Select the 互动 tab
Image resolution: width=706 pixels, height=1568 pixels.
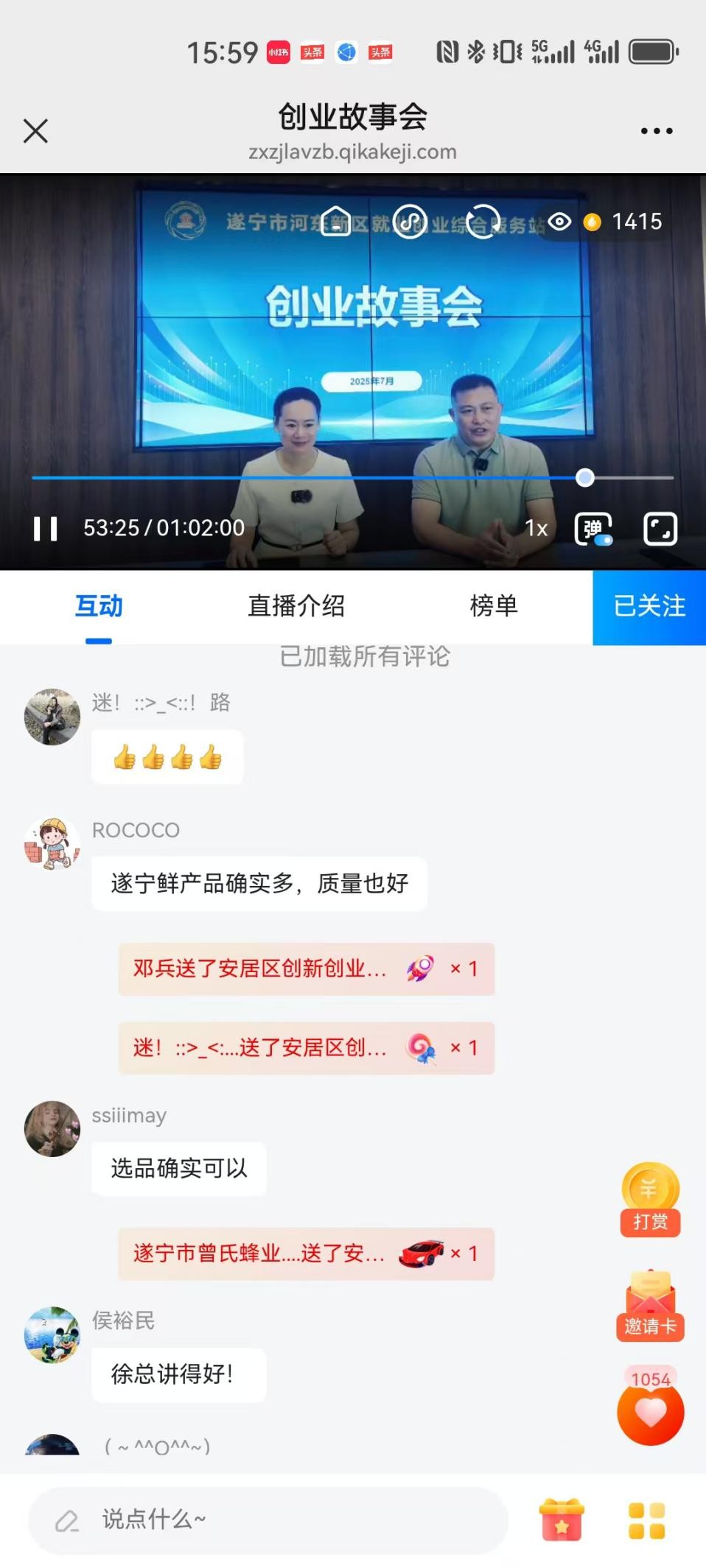point(99,606)
